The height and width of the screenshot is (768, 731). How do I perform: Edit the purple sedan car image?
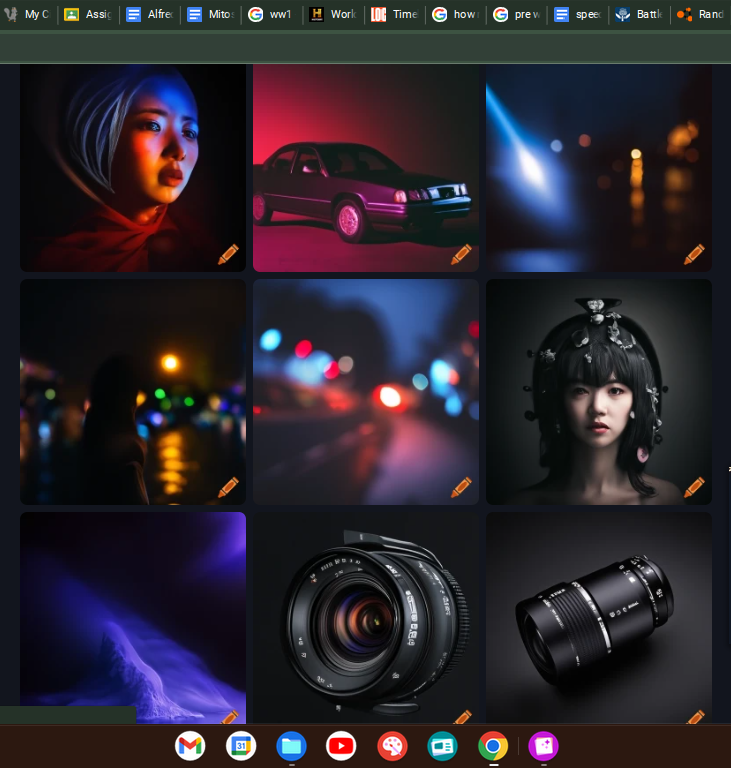[461, 254]
